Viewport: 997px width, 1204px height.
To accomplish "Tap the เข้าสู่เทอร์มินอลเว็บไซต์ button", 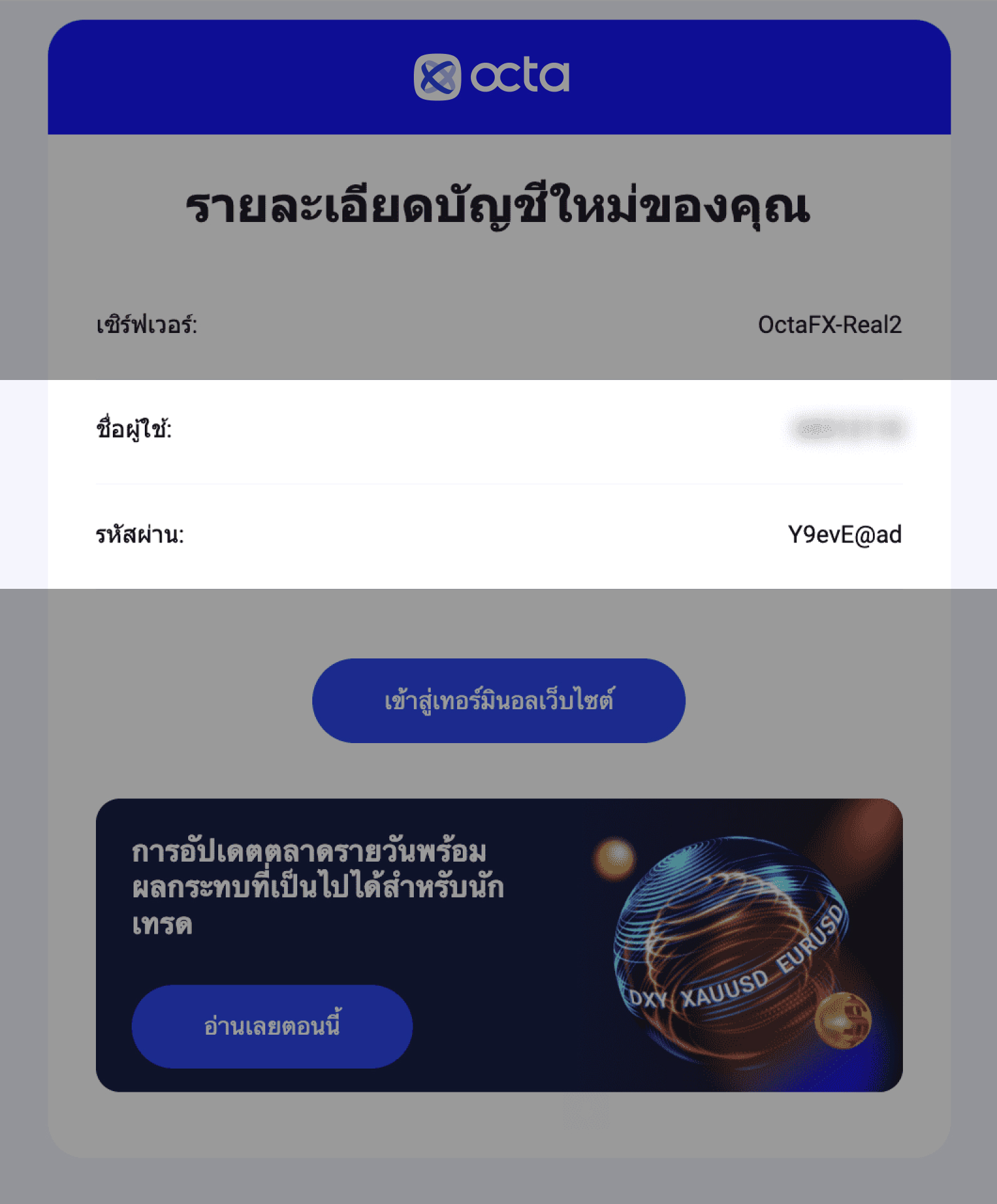I will pos(498,700).
